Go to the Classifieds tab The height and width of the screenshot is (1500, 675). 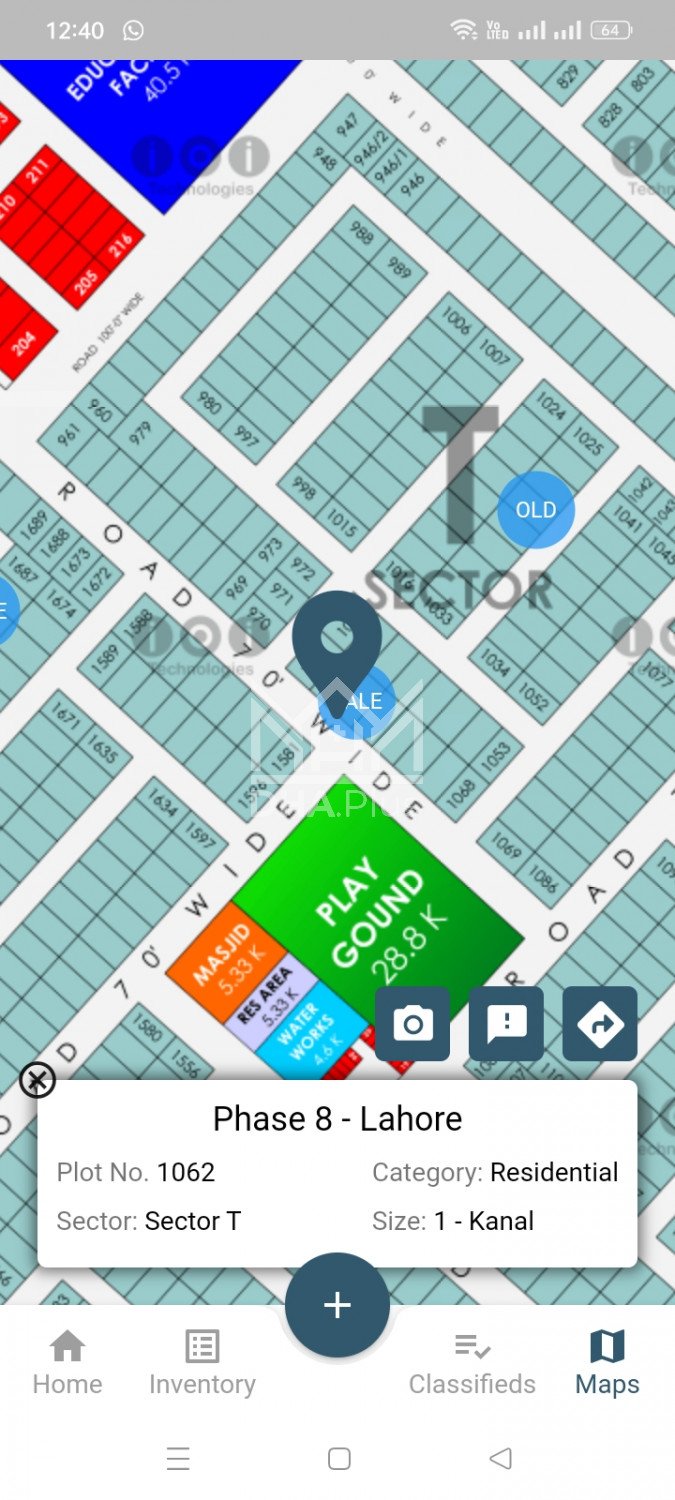(472, 1362)
